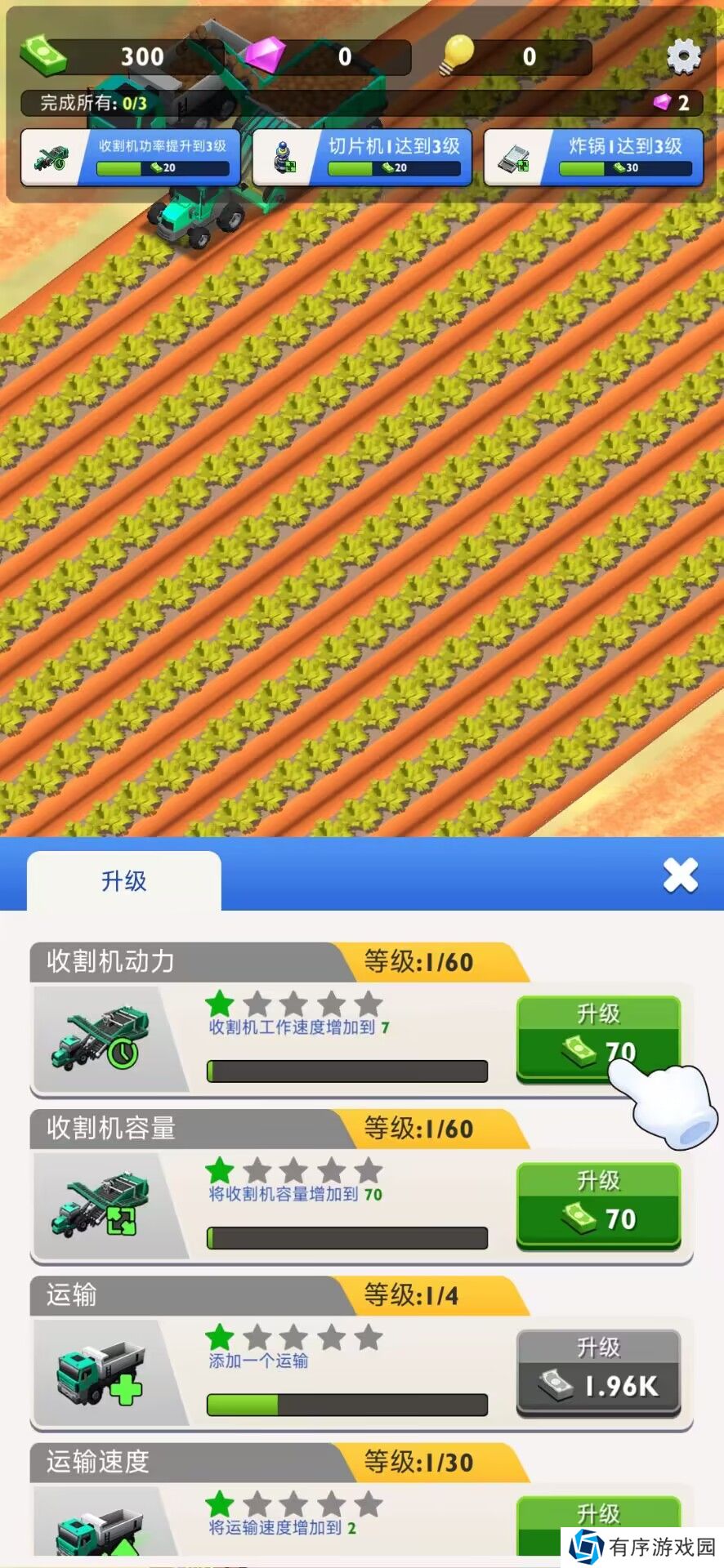Open the 炸锅1达到3级 quest
724x1568 pixels.
(593, 157)
